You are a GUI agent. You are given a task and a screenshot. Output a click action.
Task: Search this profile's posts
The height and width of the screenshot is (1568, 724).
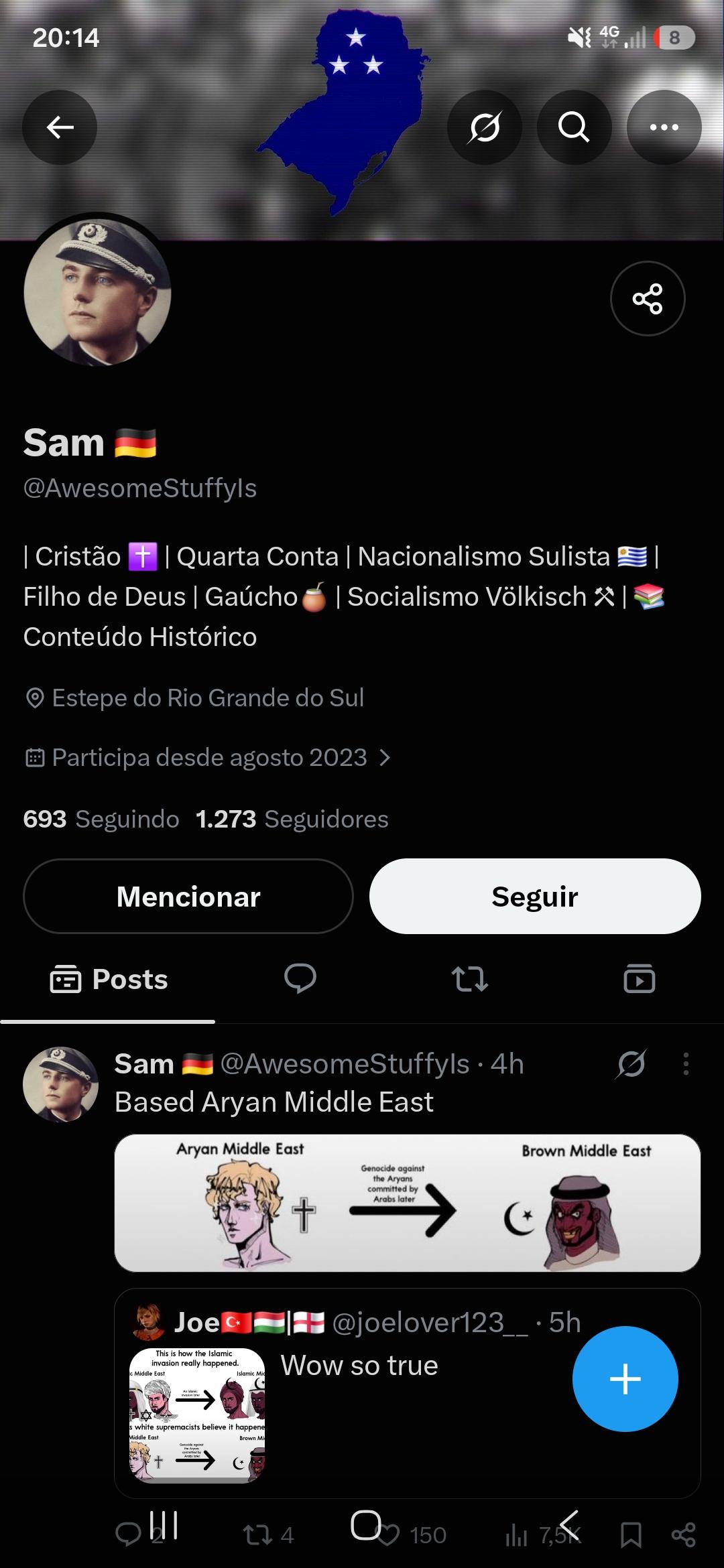pos(574,127)
